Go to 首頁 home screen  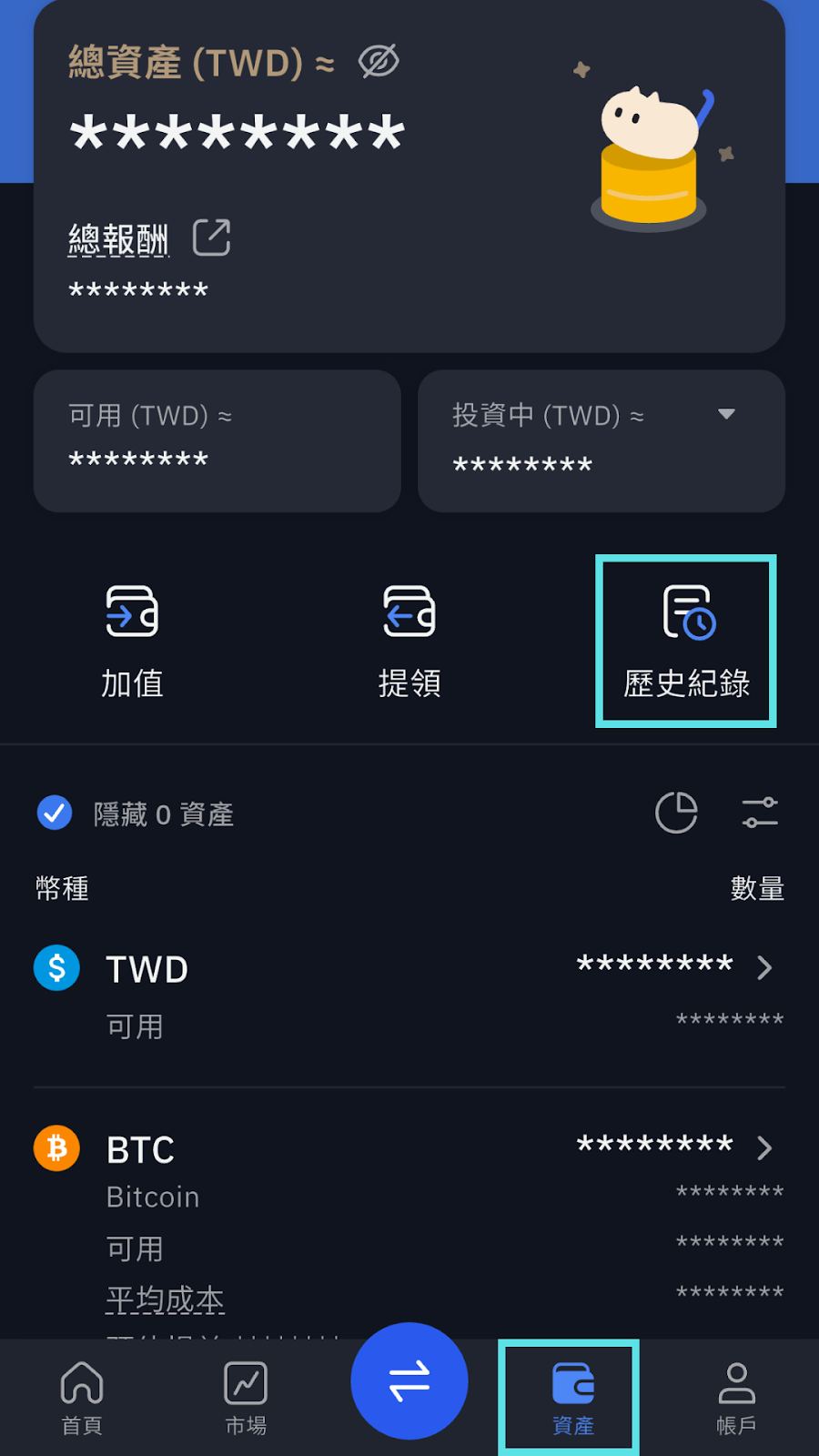coord(81,1399)
